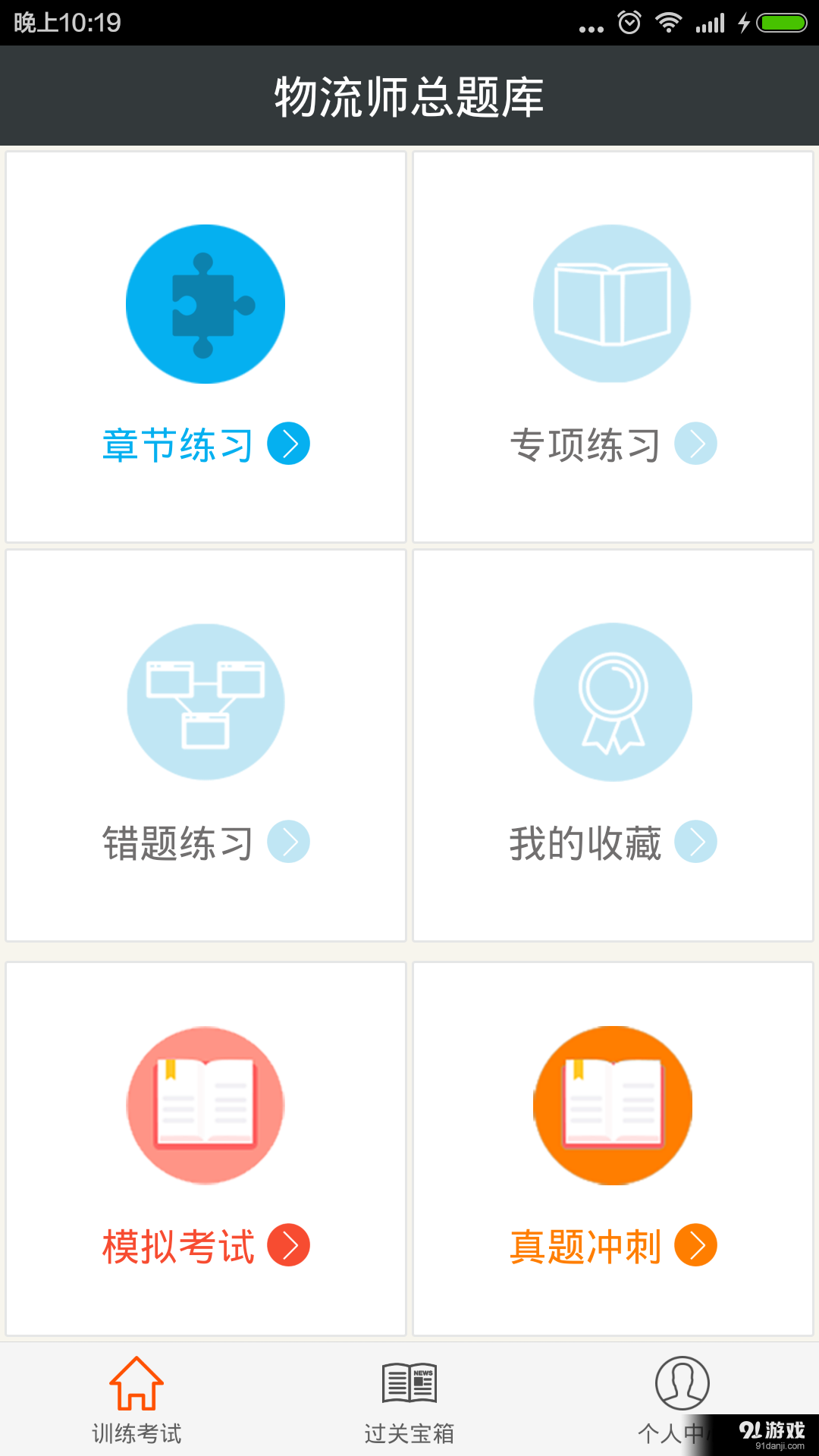The width and height of the screenshot is (819, 1456).
Task: Click the flowchart icon for 错题练习
Action: 206,701
